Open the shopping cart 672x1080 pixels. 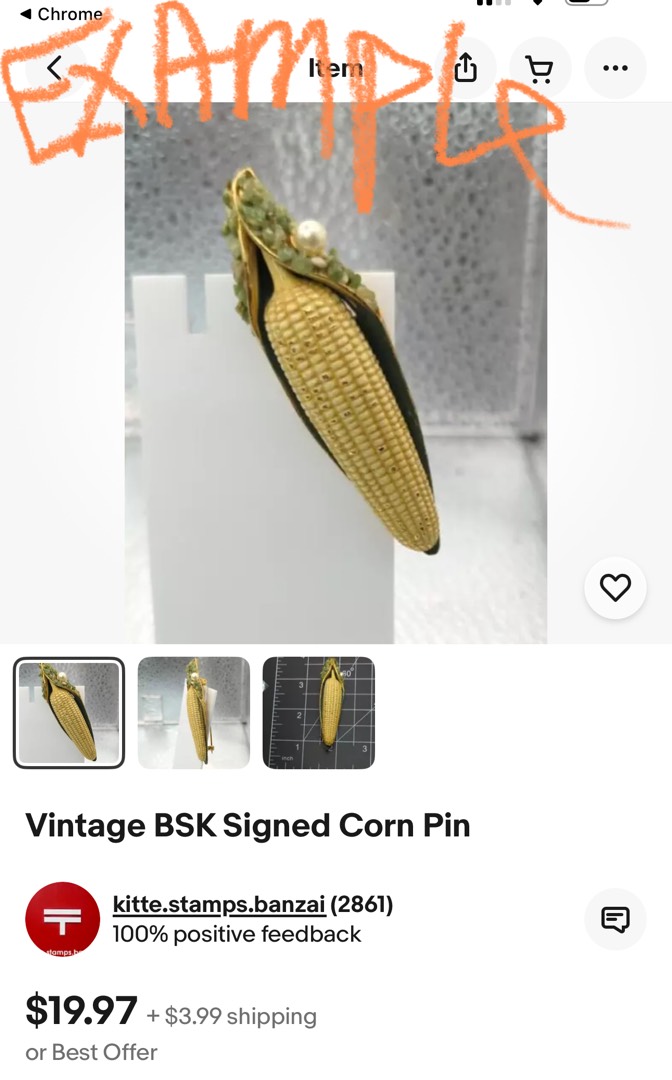[540, 68]
